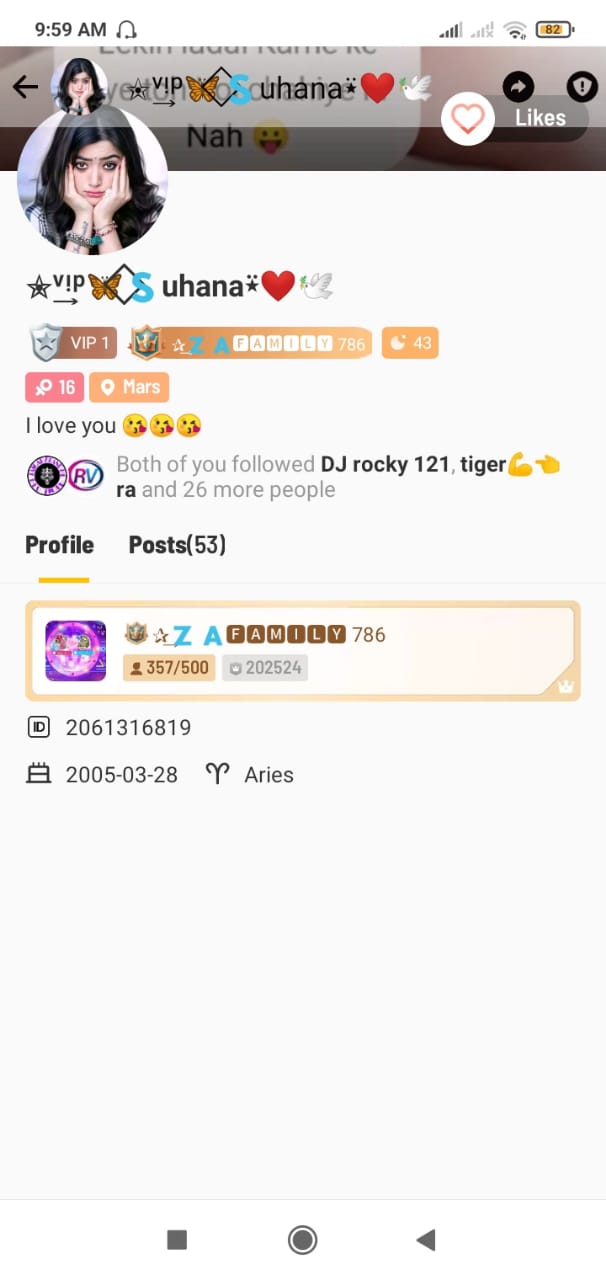
Task: Open the ZA FAMILY 786 card
Action: pos(302,650)
